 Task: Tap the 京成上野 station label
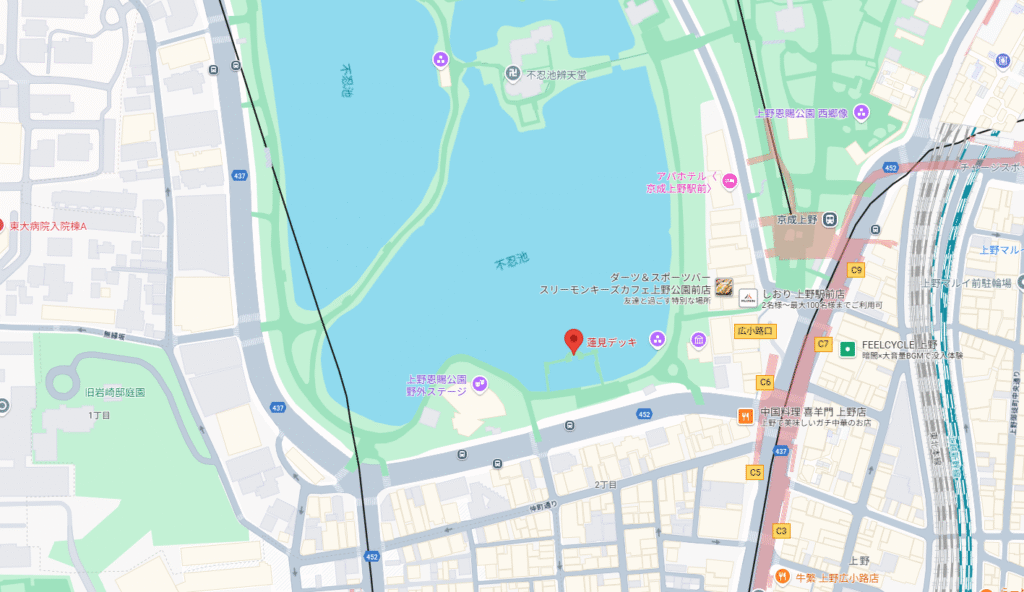tap(797, 219)
